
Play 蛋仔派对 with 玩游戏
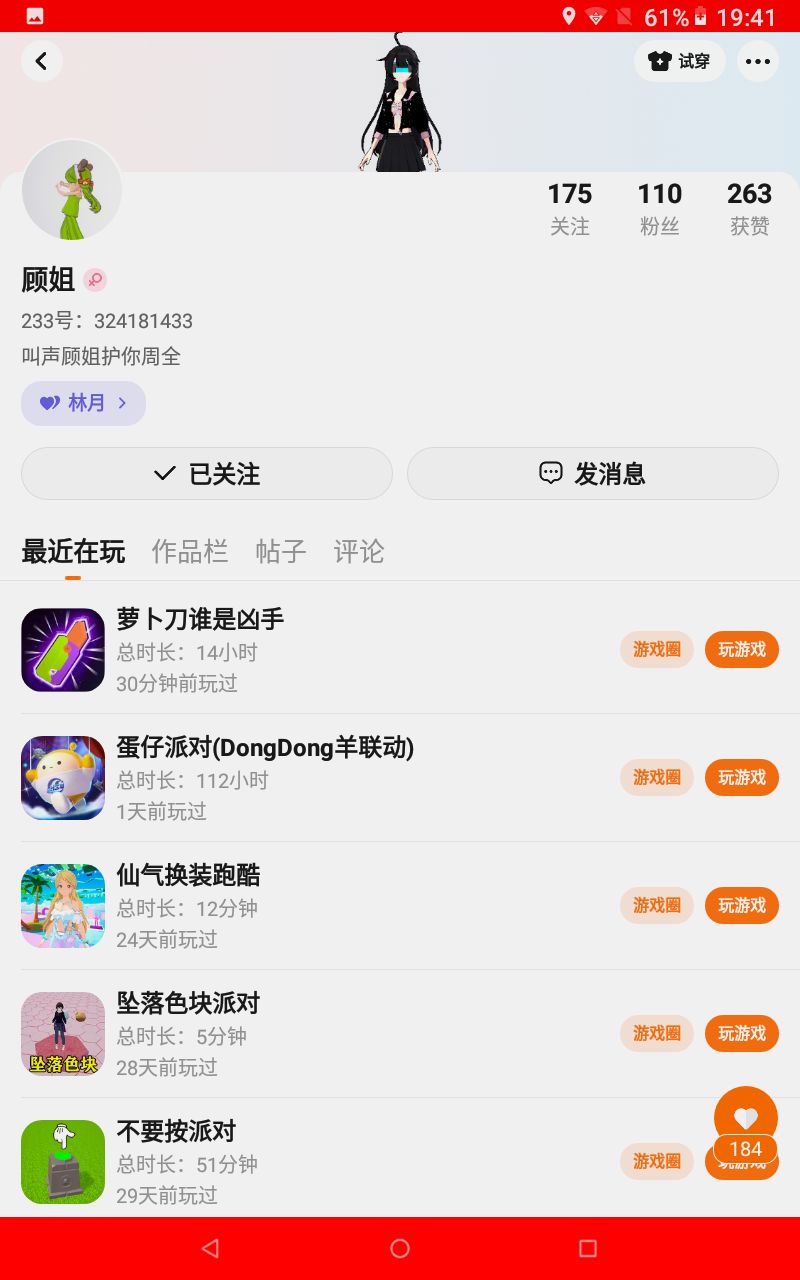[742, 777]
